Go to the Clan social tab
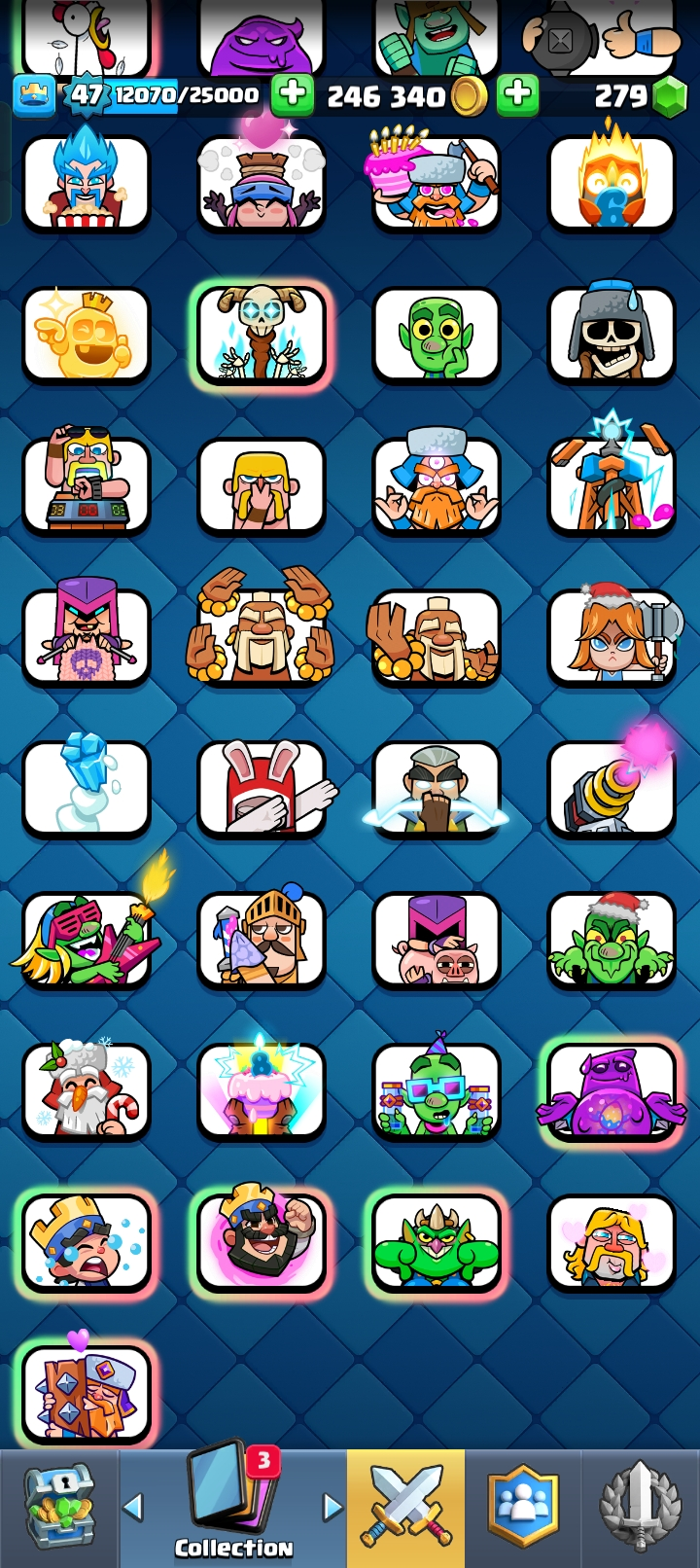 point(523,1508)
